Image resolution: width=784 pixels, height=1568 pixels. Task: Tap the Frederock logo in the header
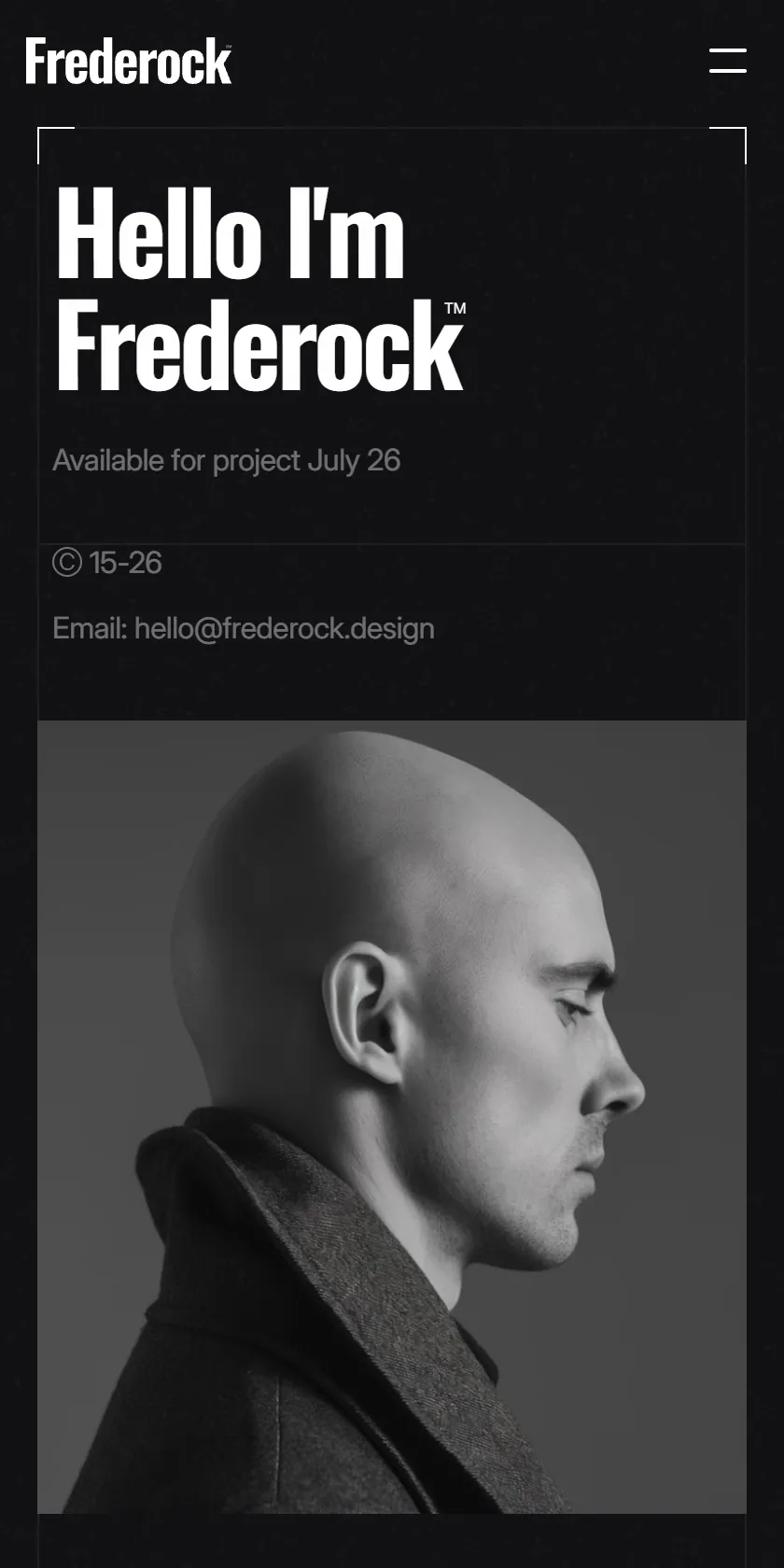click(x=129, y=62)
